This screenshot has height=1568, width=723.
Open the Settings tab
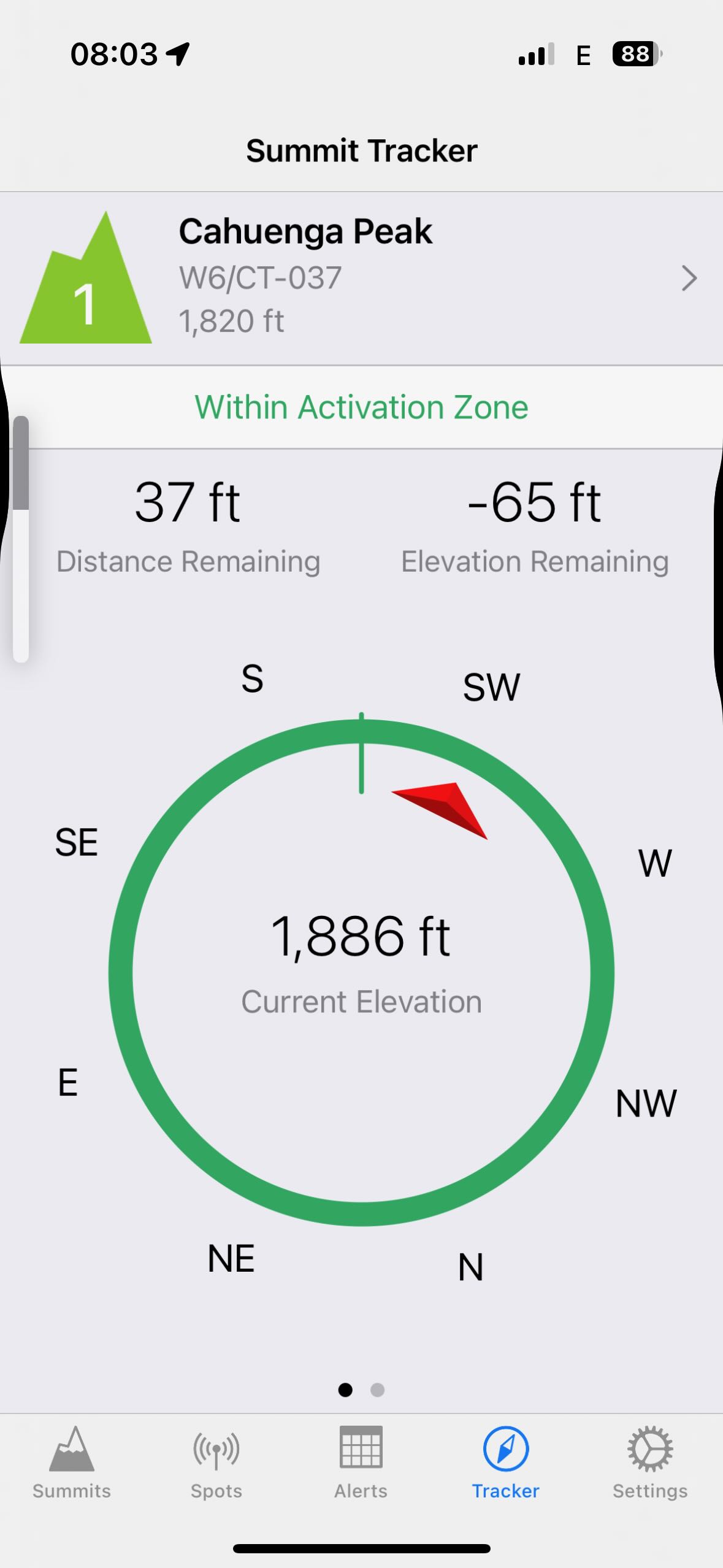(x=650, y=1462)
